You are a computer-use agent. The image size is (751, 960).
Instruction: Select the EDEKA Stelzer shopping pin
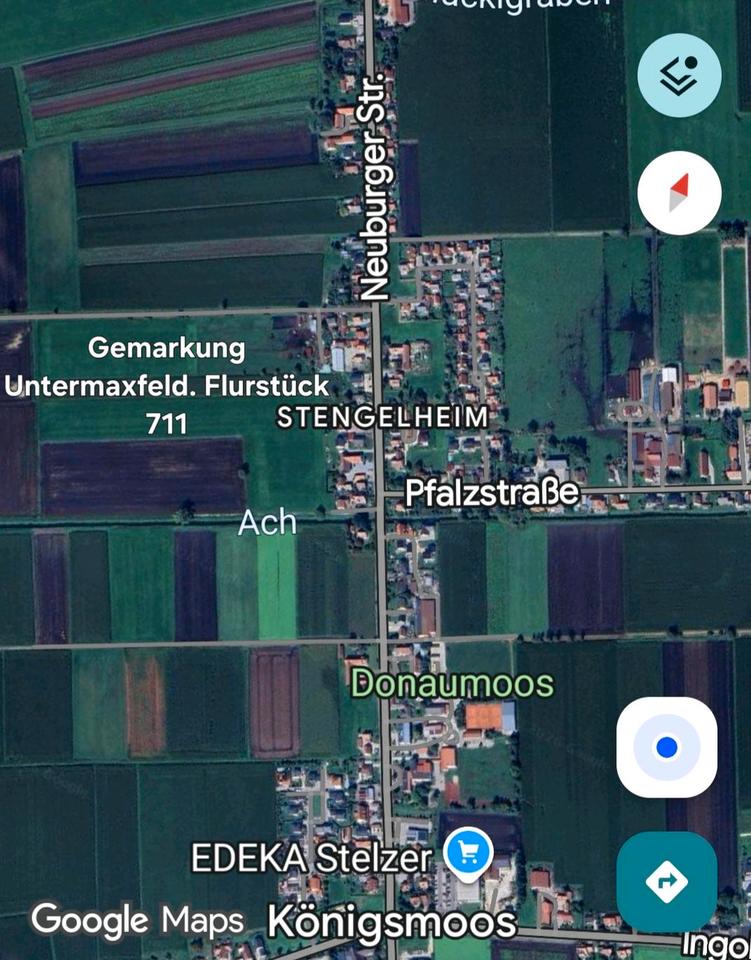coord(467,853)
